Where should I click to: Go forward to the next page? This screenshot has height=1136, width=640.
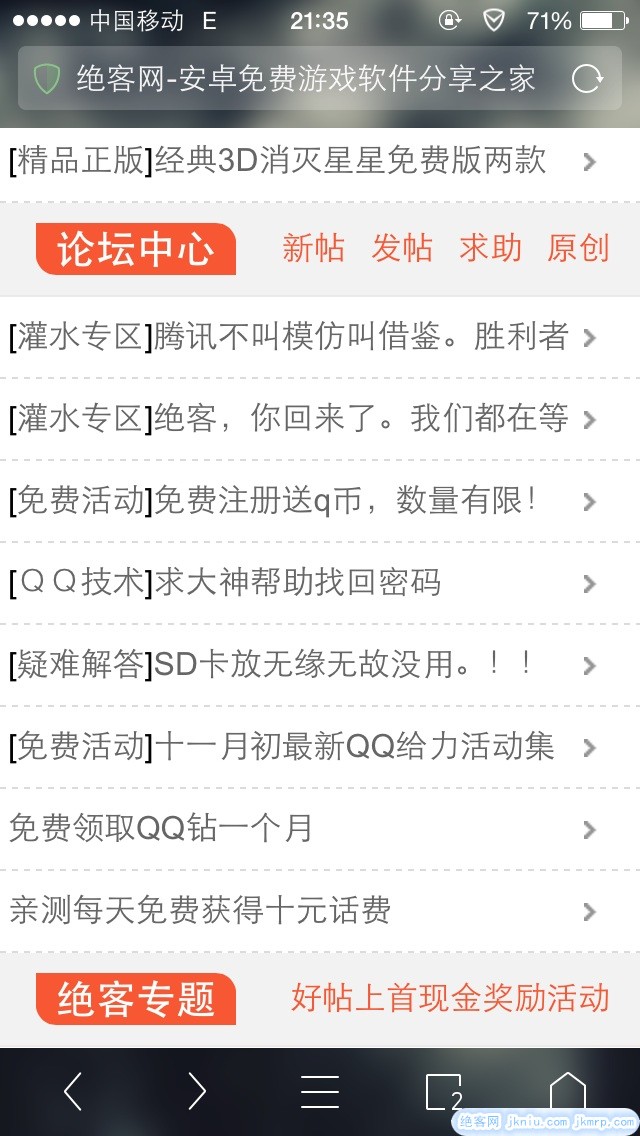[x=197, y=1091]
